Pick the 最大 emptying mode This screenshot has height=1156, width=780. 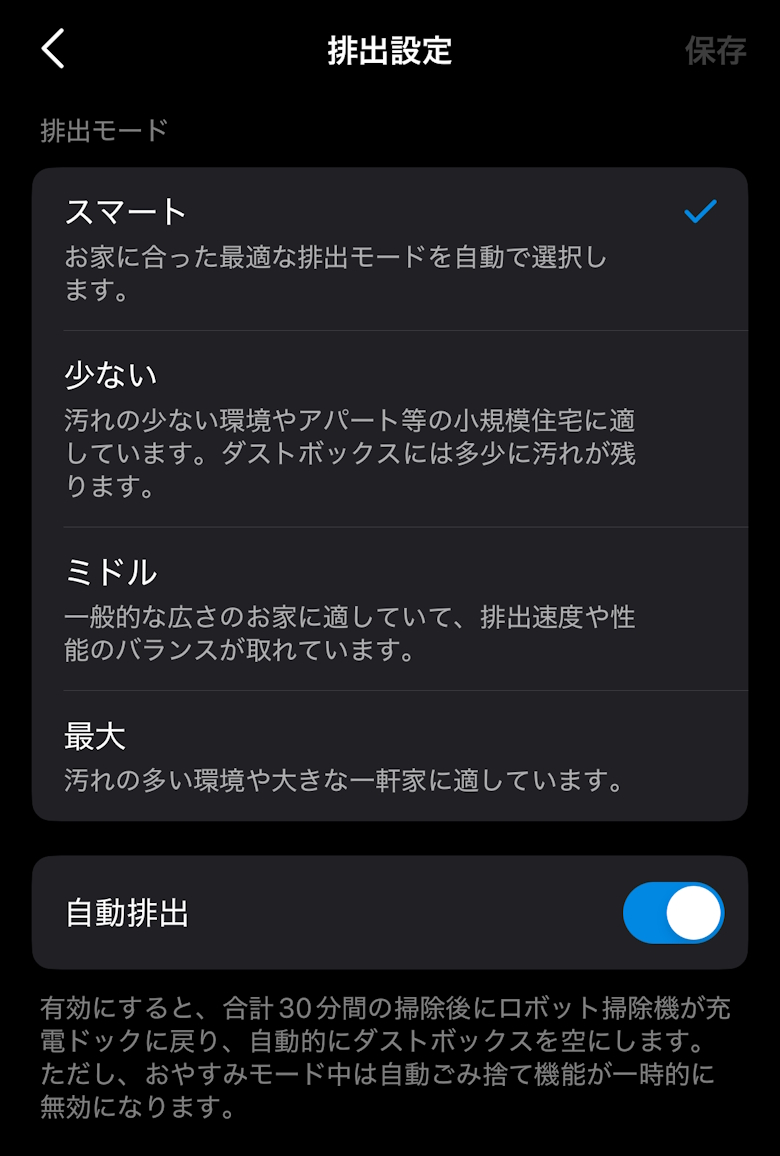point(390,756)
